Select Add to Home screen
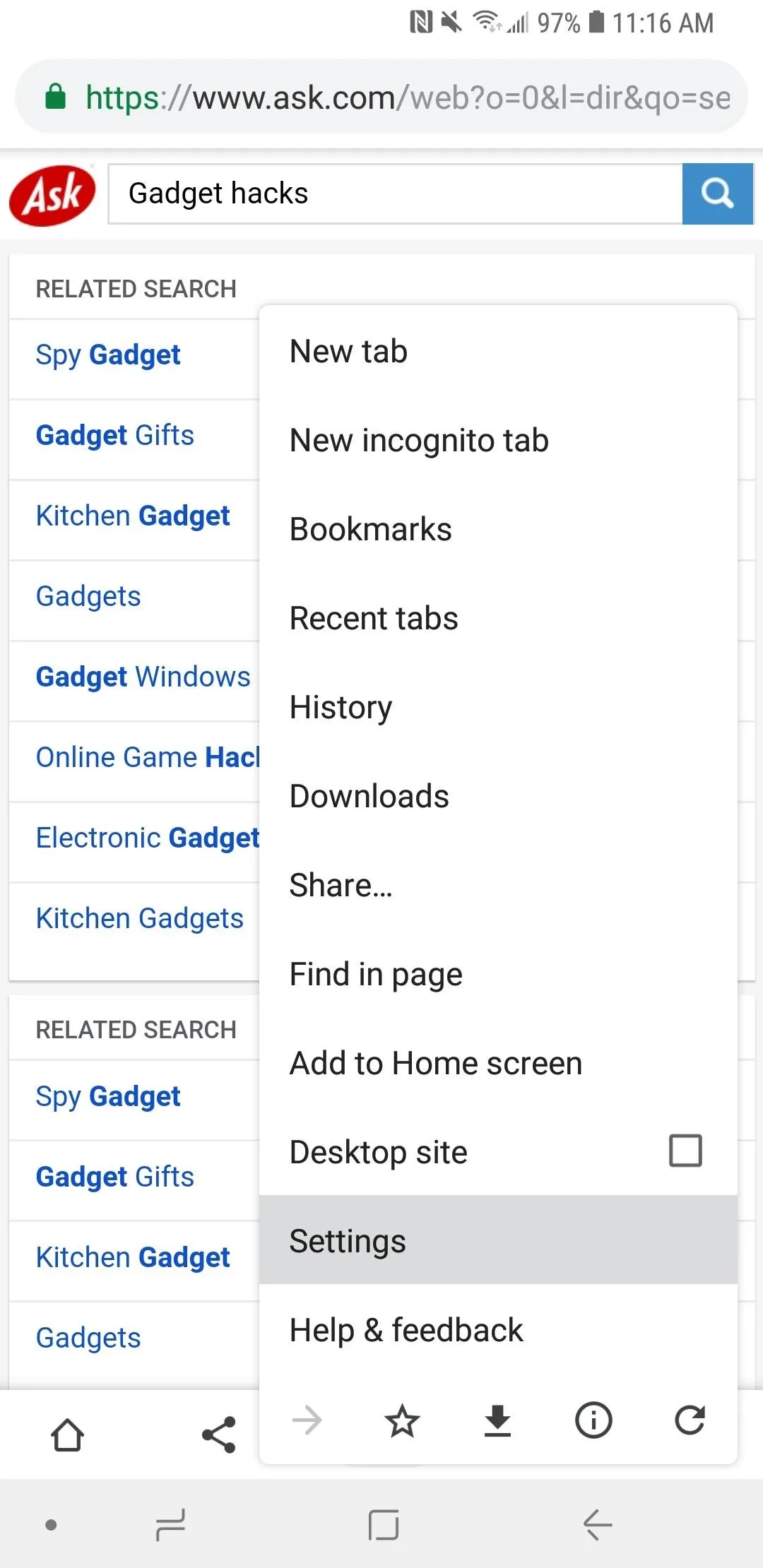Image resolution: width=763 pixels, height=1568 pixels. (x=498, y=1063)
